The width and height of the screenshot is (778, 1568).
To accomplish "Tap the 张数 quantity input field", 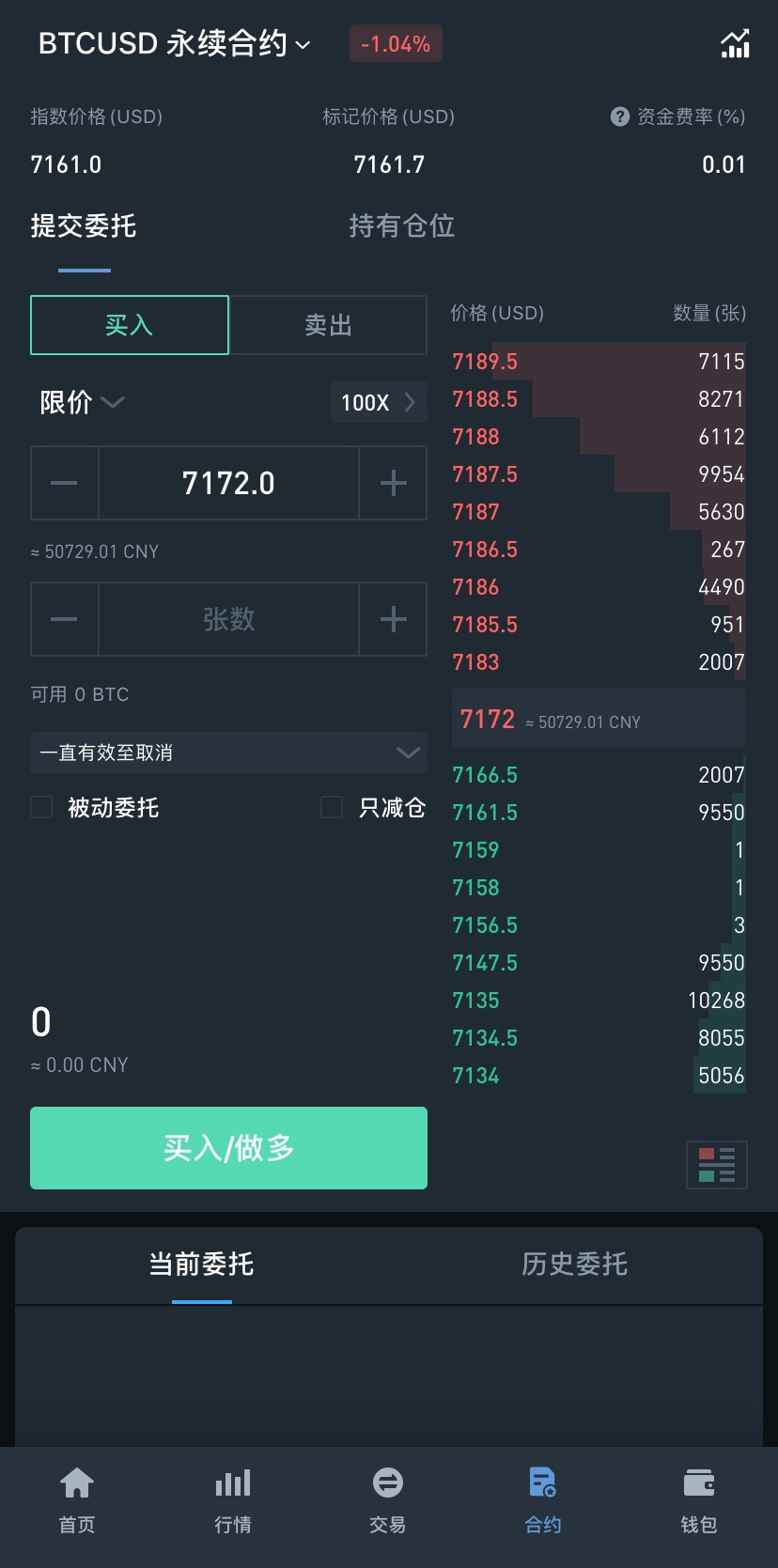I will [x=228, y=619].
